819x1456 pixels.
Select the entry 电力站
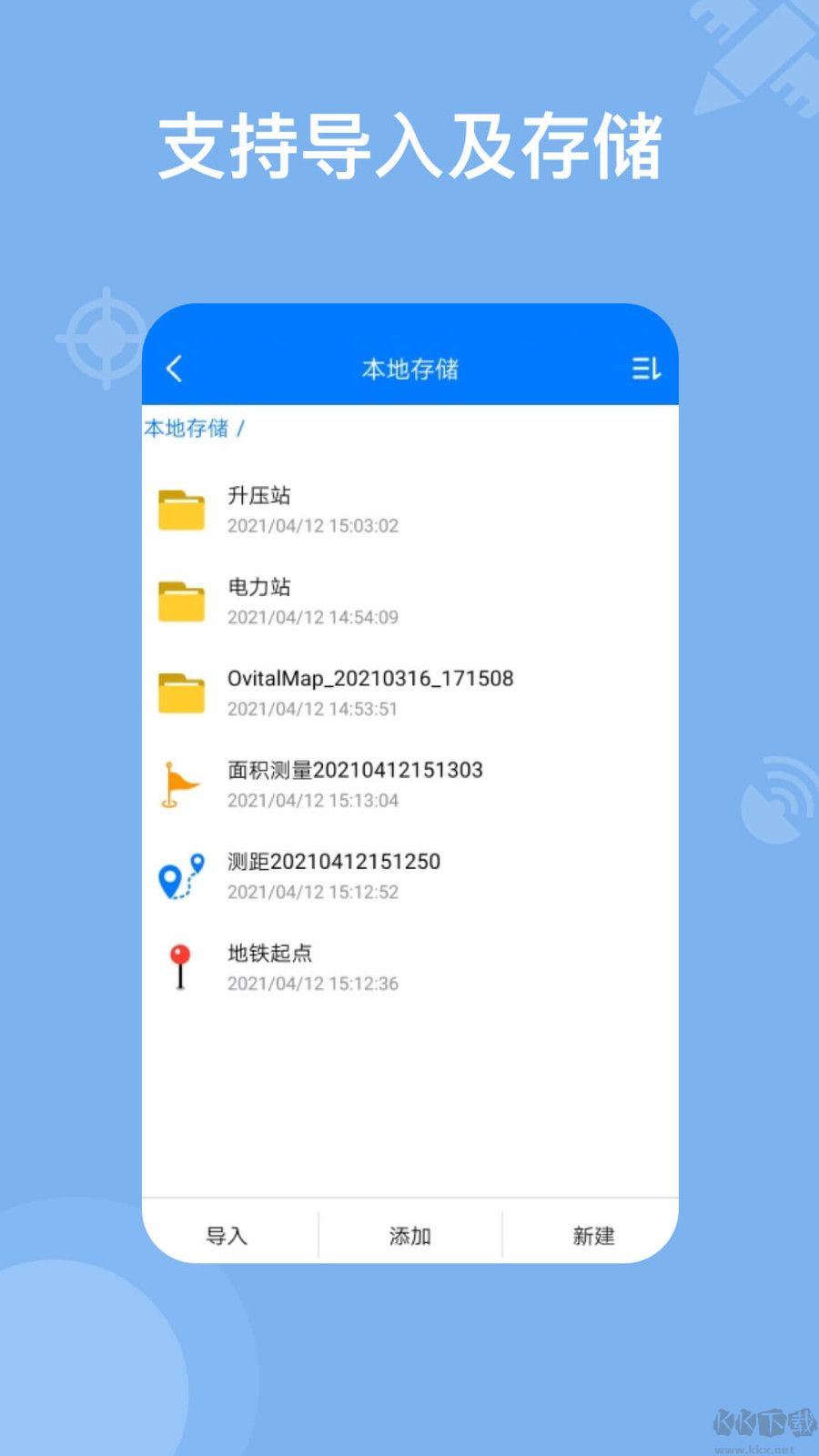(x=260, y=587)
